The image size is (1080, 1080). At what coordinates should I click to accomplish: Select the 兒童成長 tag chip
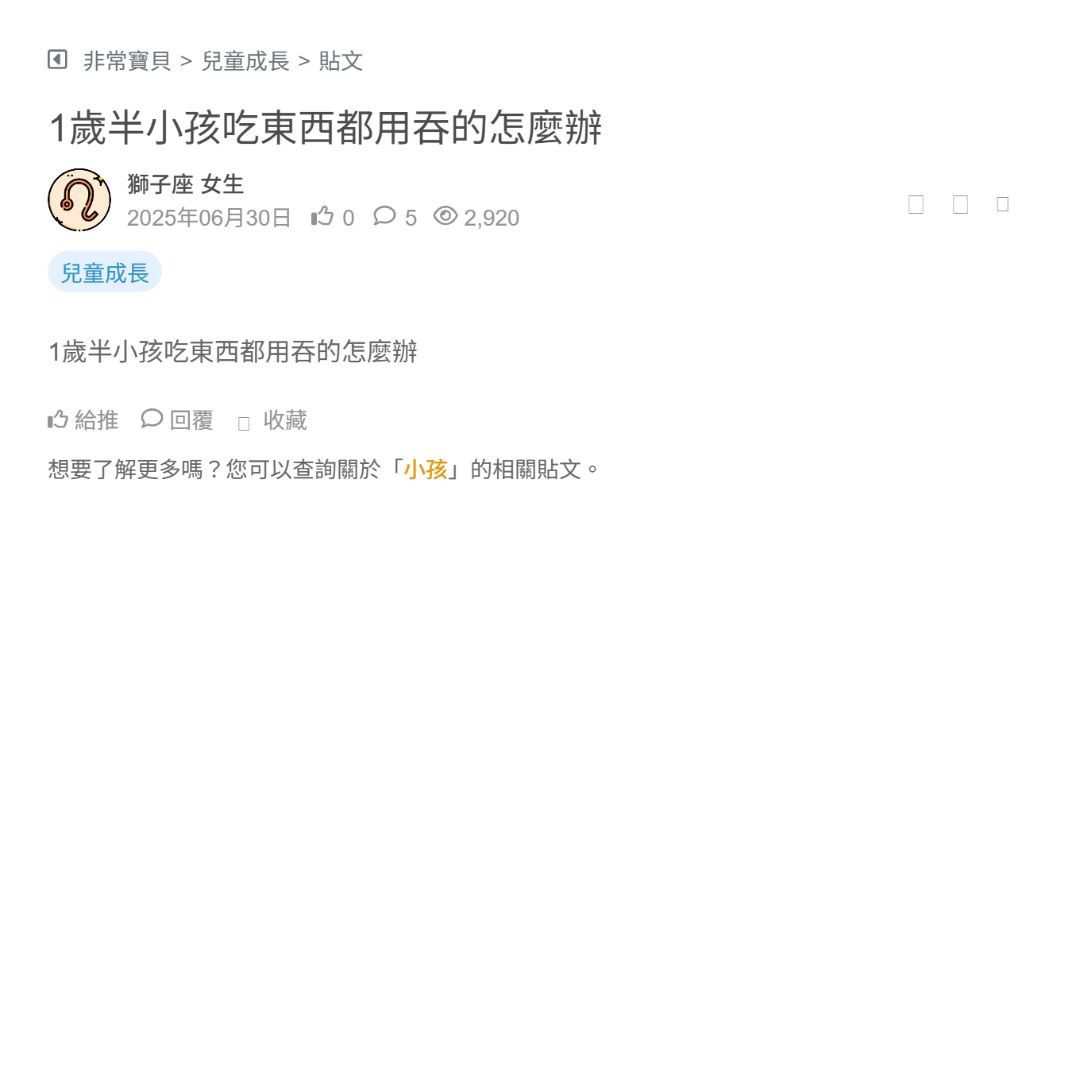pyautogui.click(x=105, y=272)
